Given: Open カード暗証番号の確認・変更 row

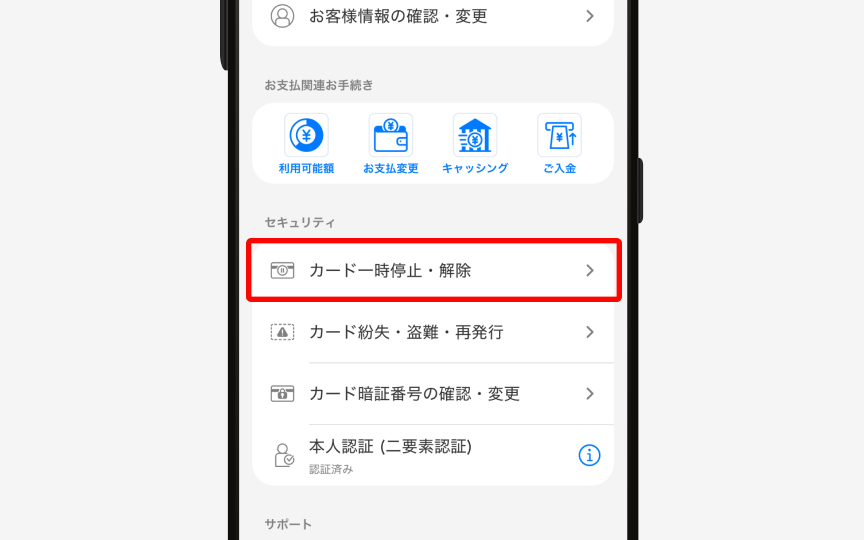Looking at the screenshot, I should [x=432, y=394].
